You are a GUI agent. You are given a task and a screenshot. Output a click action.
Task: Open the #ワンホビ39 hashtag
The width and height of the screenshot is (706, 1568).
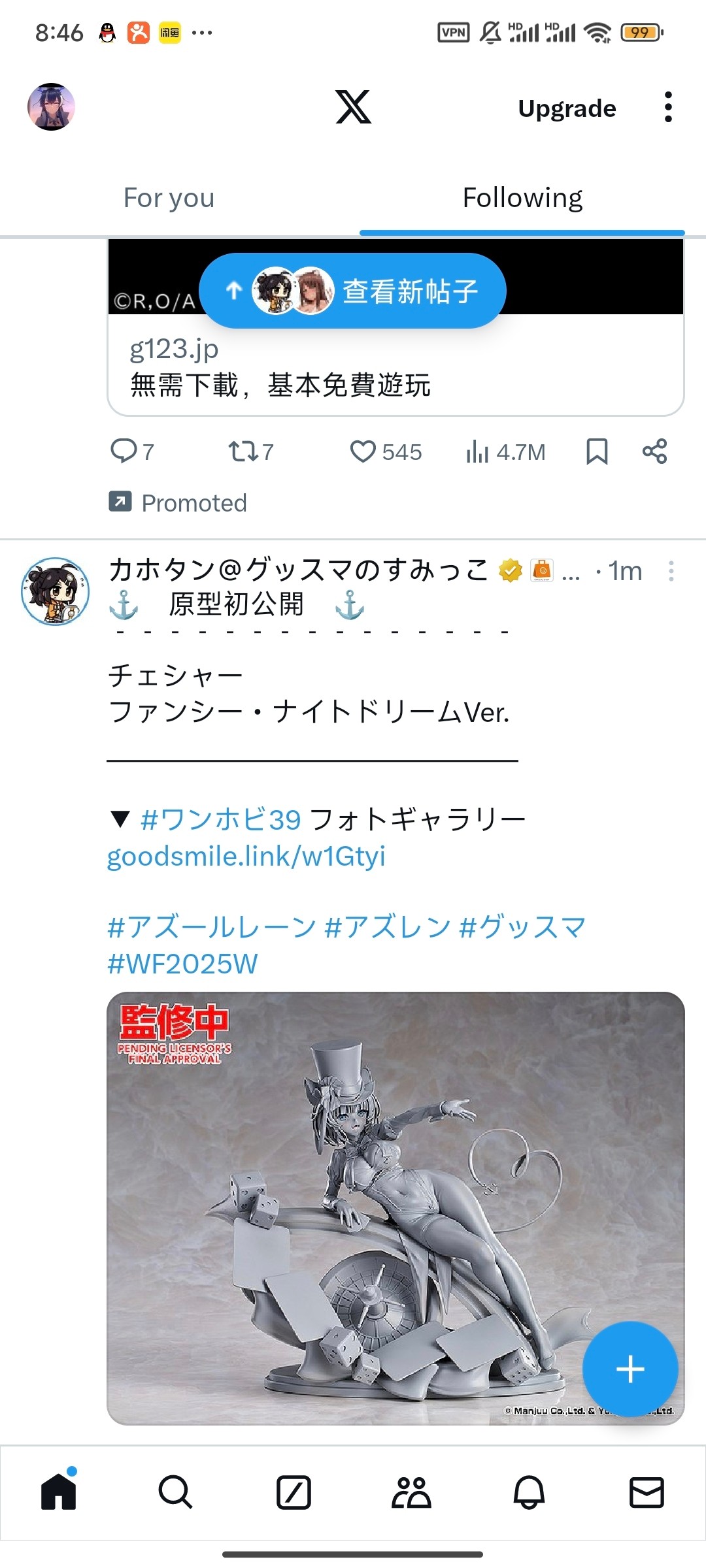pyautogui.click(x=221, y=819)
